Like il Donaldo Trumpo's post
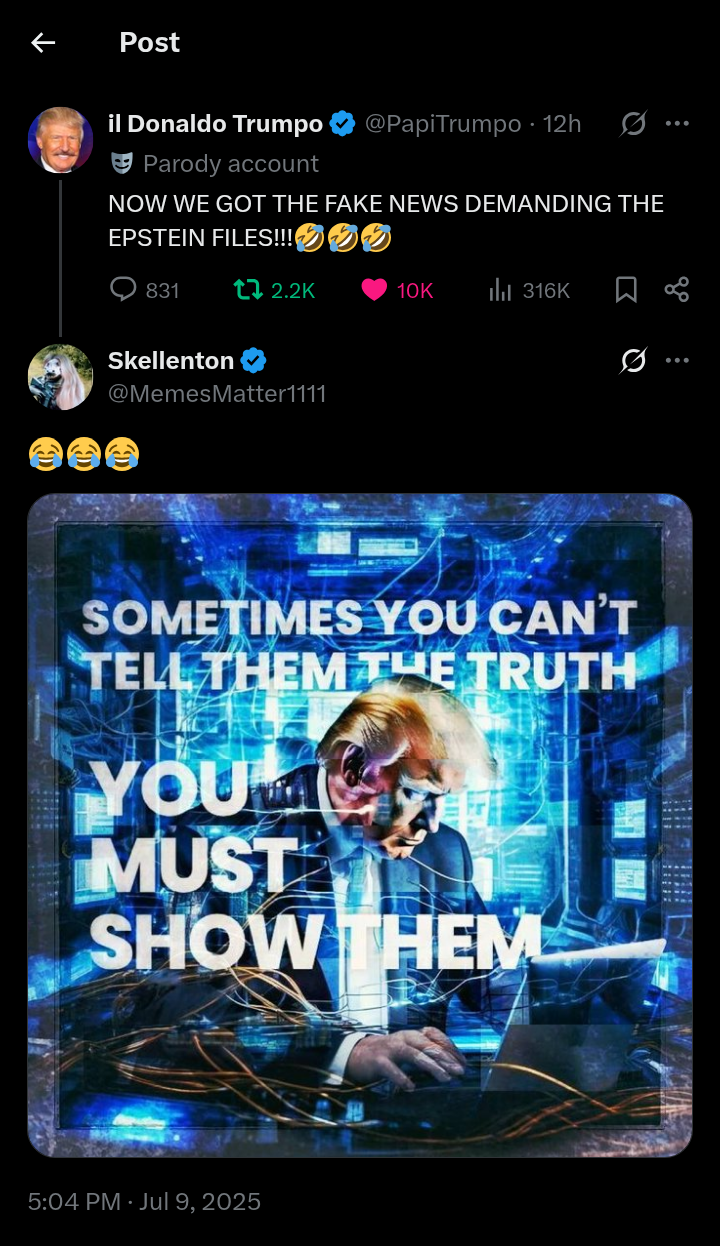The width and height of the screenshot is (720, 1246). pyautogui.click(x=374, y=290)
